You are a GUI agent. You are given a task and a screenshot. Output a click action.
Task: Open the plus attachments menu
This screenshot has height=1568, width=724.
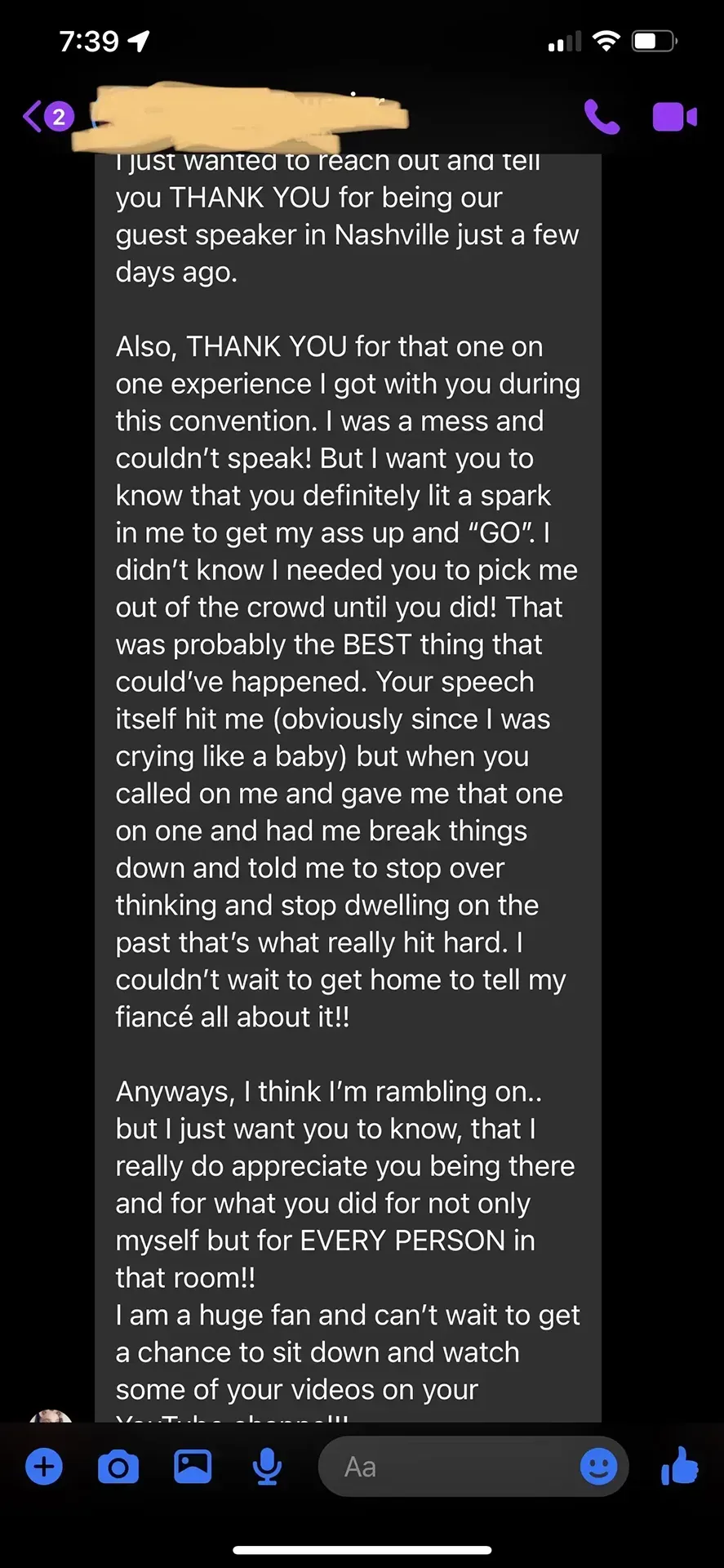(44, 1467)
